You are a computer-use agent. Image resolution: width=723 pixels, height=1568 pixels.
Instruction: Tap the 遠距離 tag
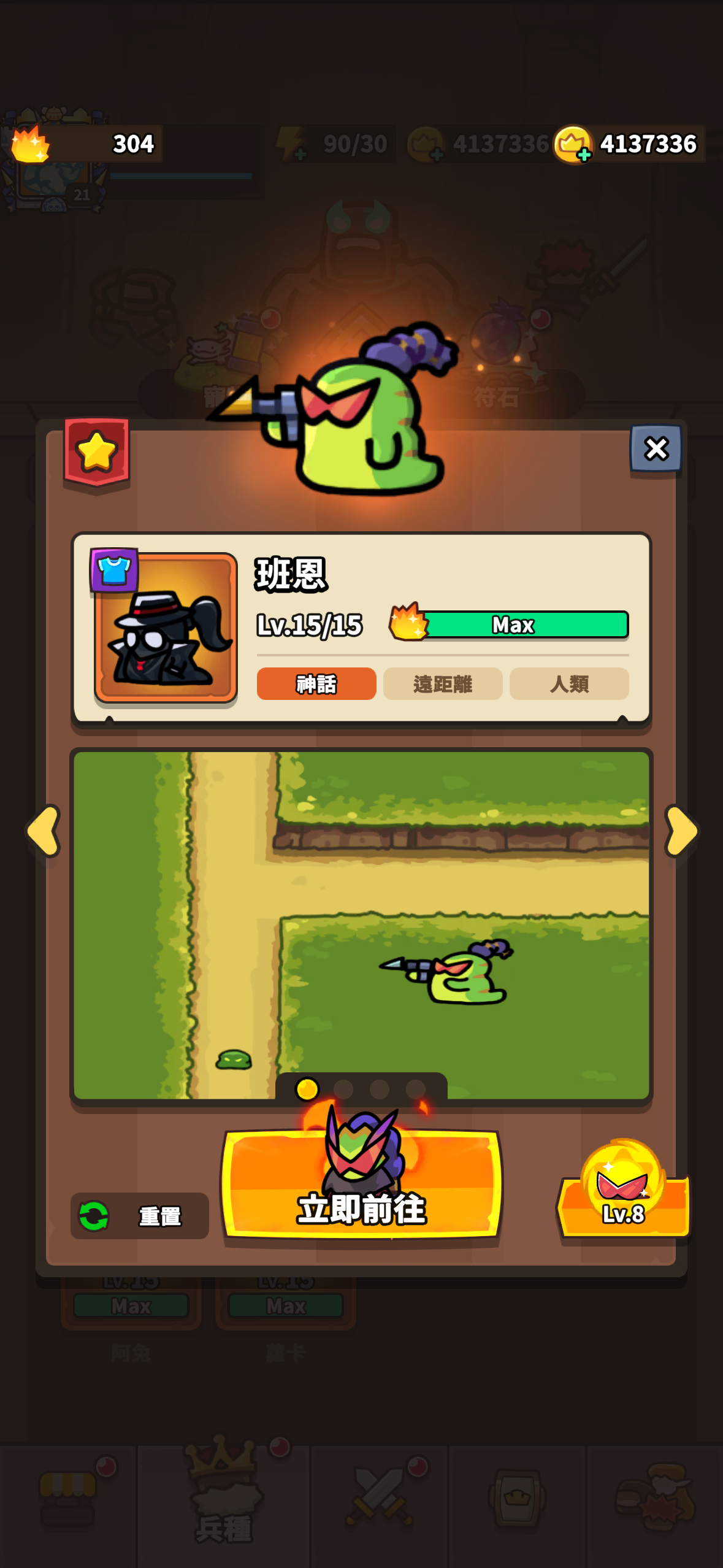point(443,683)
